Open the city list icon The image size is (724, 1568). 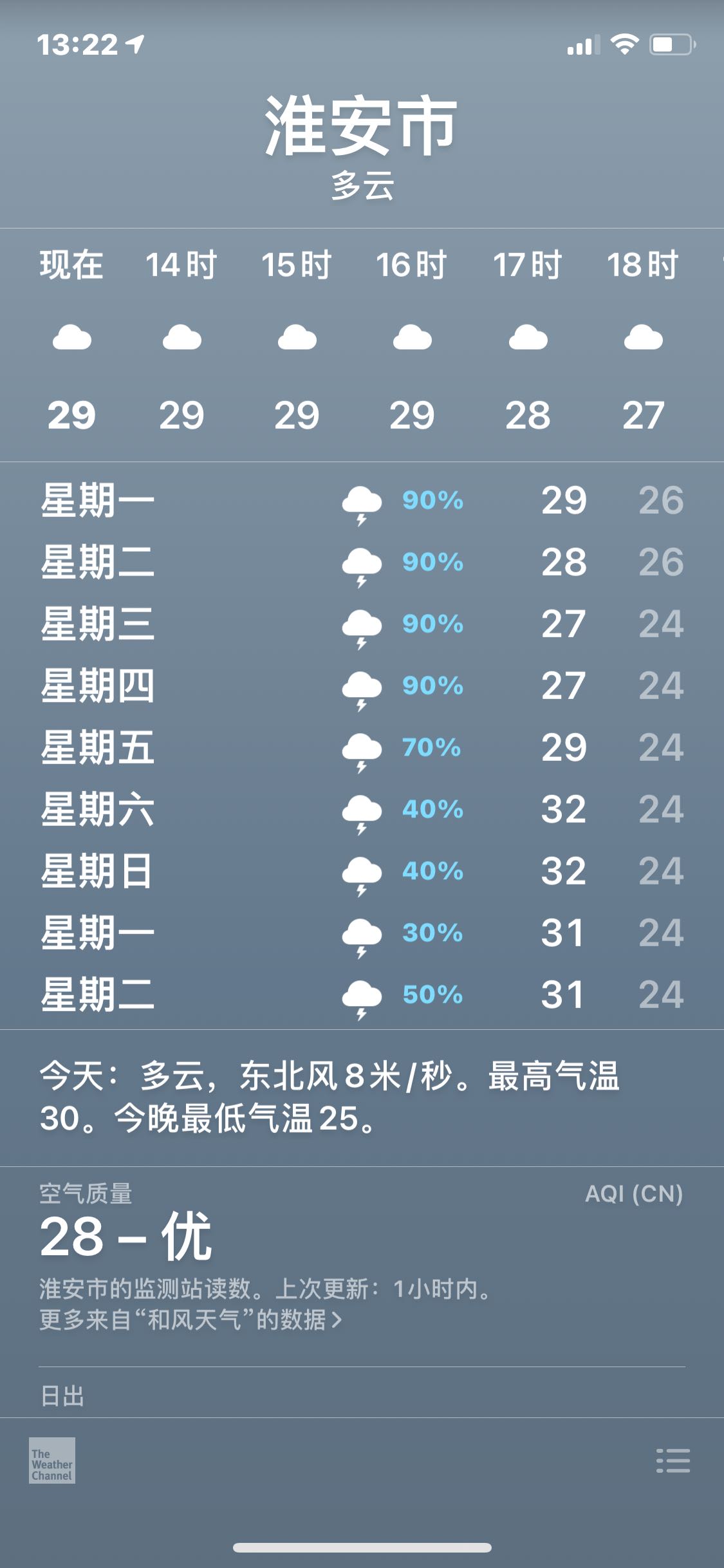click(673, 1461)
